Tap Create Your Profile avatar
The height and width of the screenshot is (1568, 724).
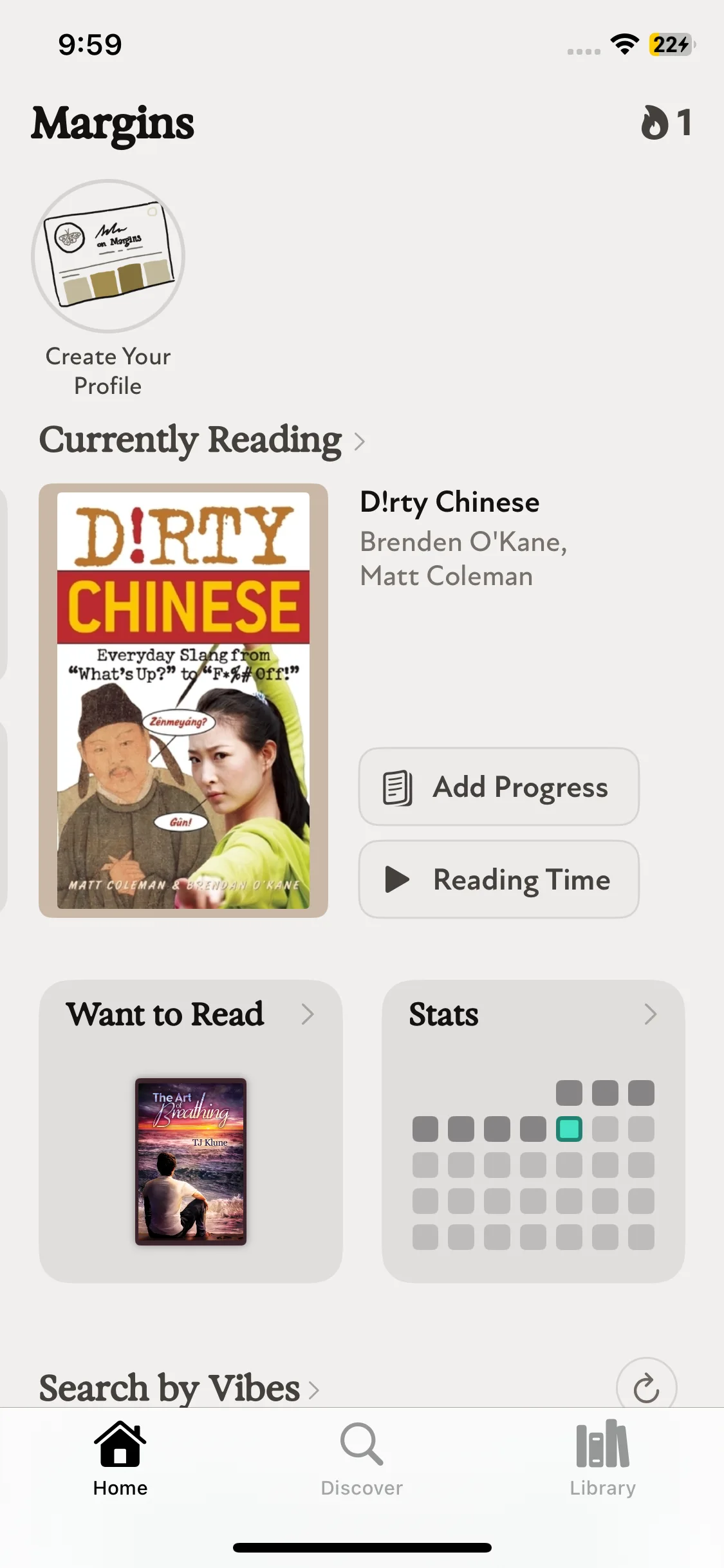point(108,256)
